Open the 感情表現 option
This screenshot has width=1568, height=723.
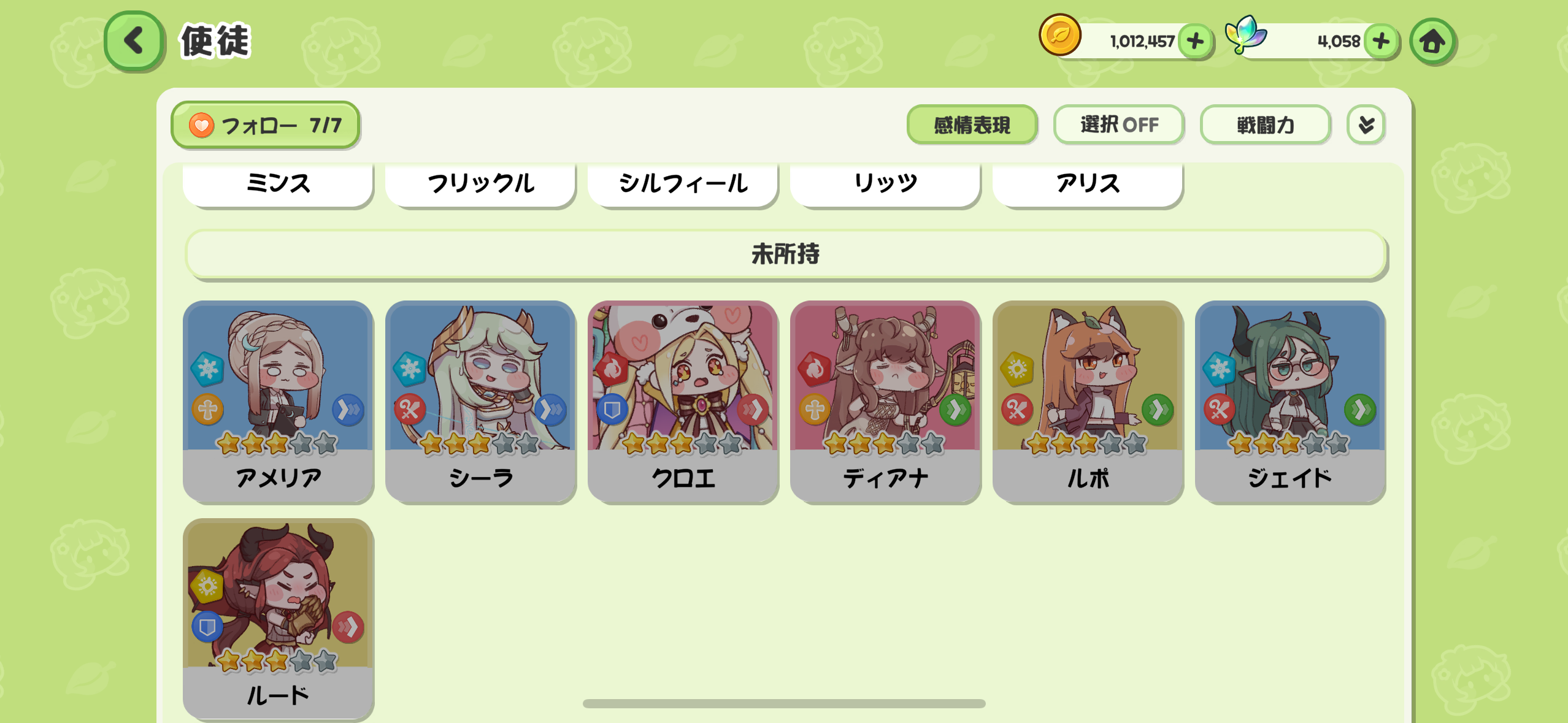pyautogui.click(x=972, y=125)
